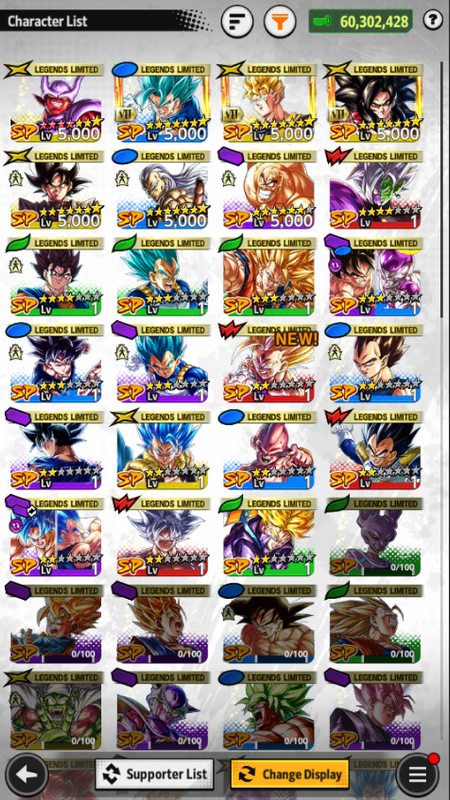Select the character marked NEW!
The image size is (450, 800).
click(x=267, y=363)
